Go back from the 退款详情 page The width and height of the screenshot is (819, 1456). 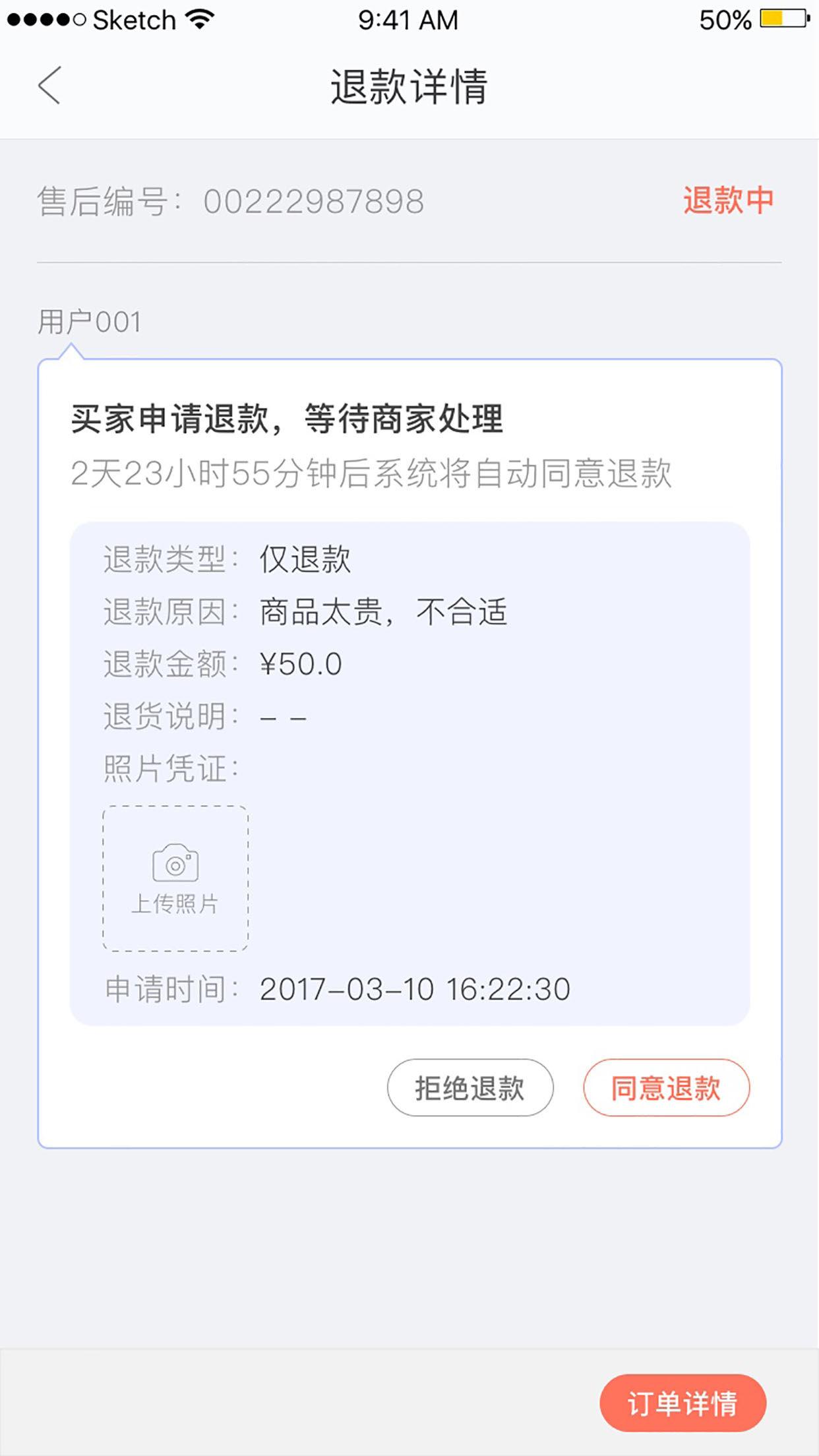coord(49,86)
